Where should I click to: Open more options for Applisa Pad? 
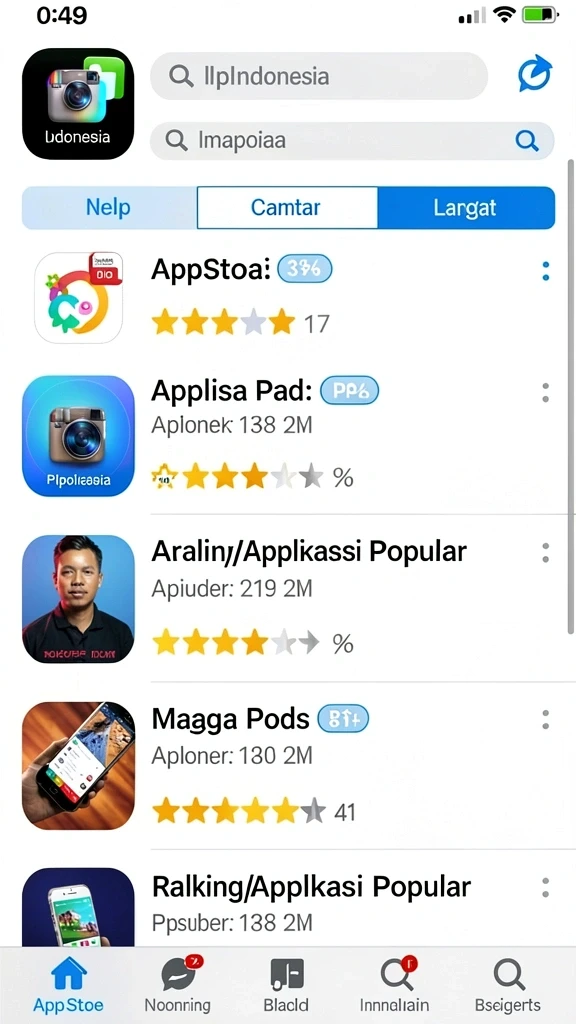point(546,392)
